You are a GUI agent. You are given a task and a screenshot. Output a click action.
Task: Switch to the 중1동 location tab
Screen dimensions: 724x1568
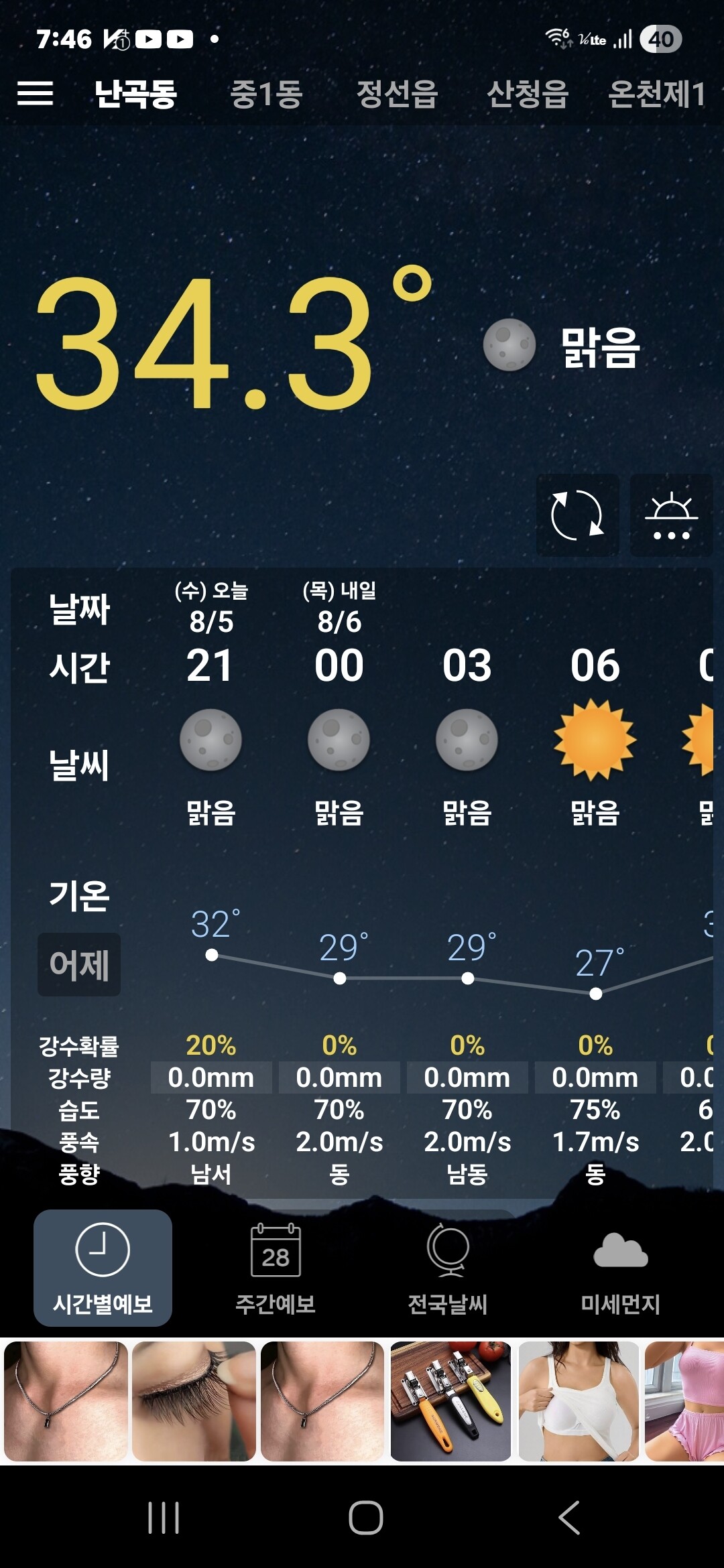(266, 94)
